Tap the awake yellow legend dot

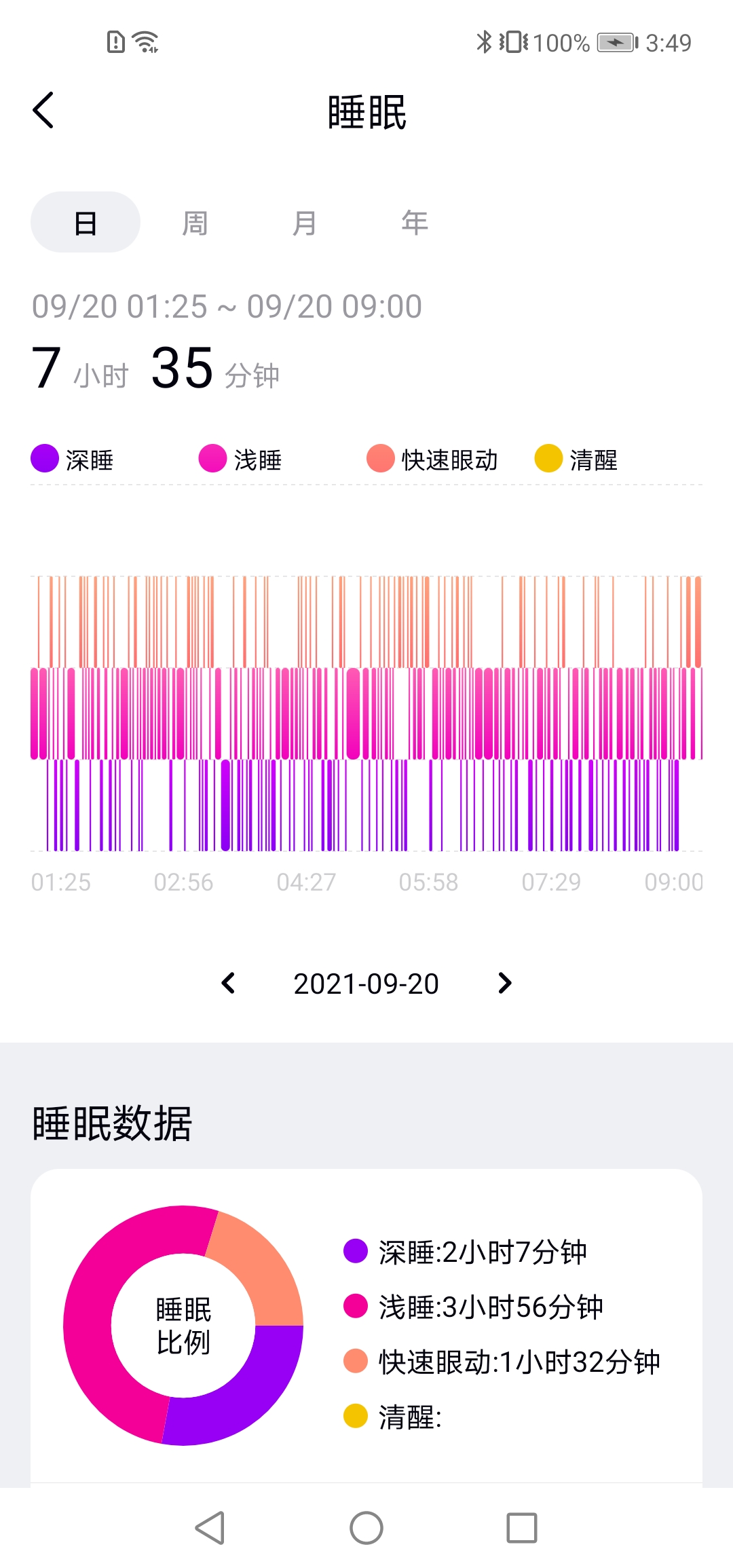(547, 460)
